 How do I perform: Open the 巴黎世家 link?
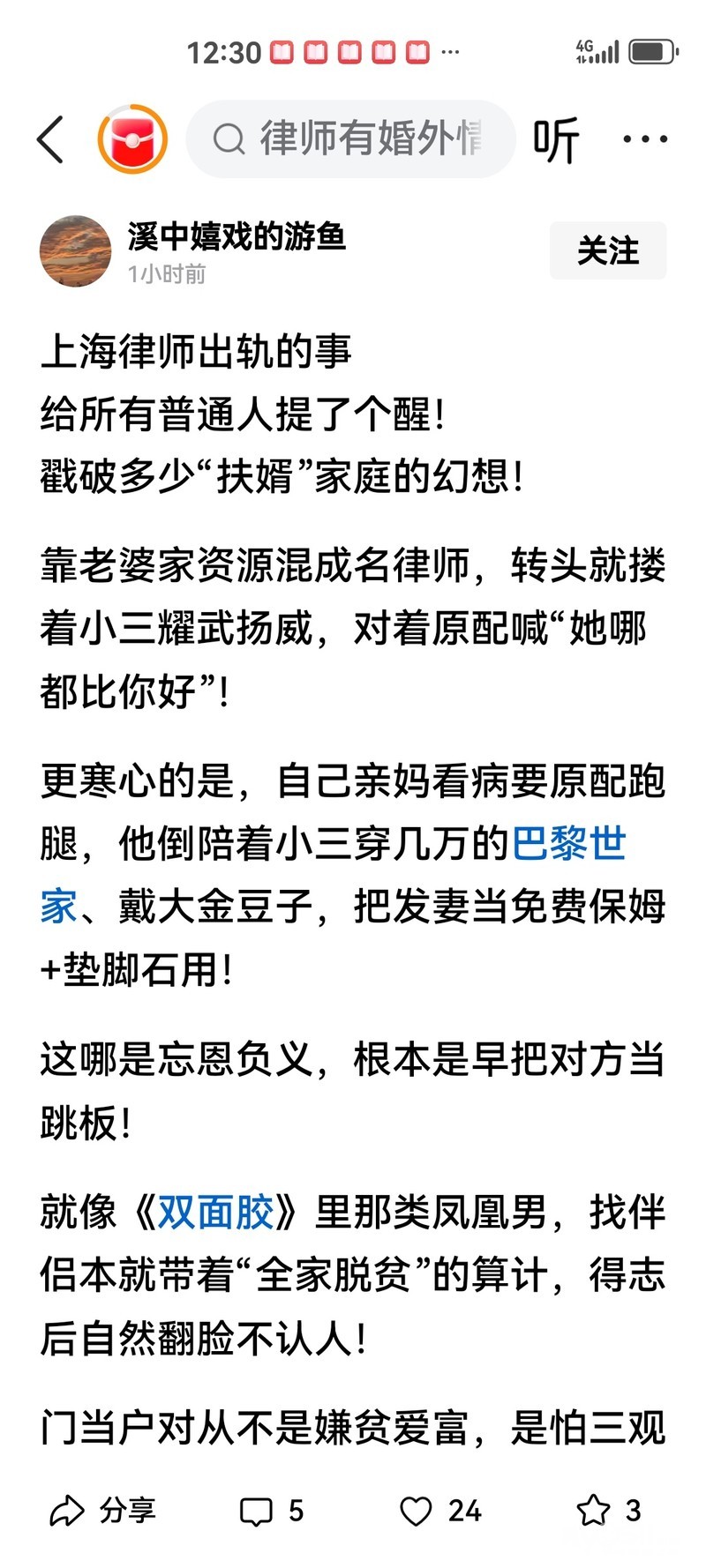569,844
